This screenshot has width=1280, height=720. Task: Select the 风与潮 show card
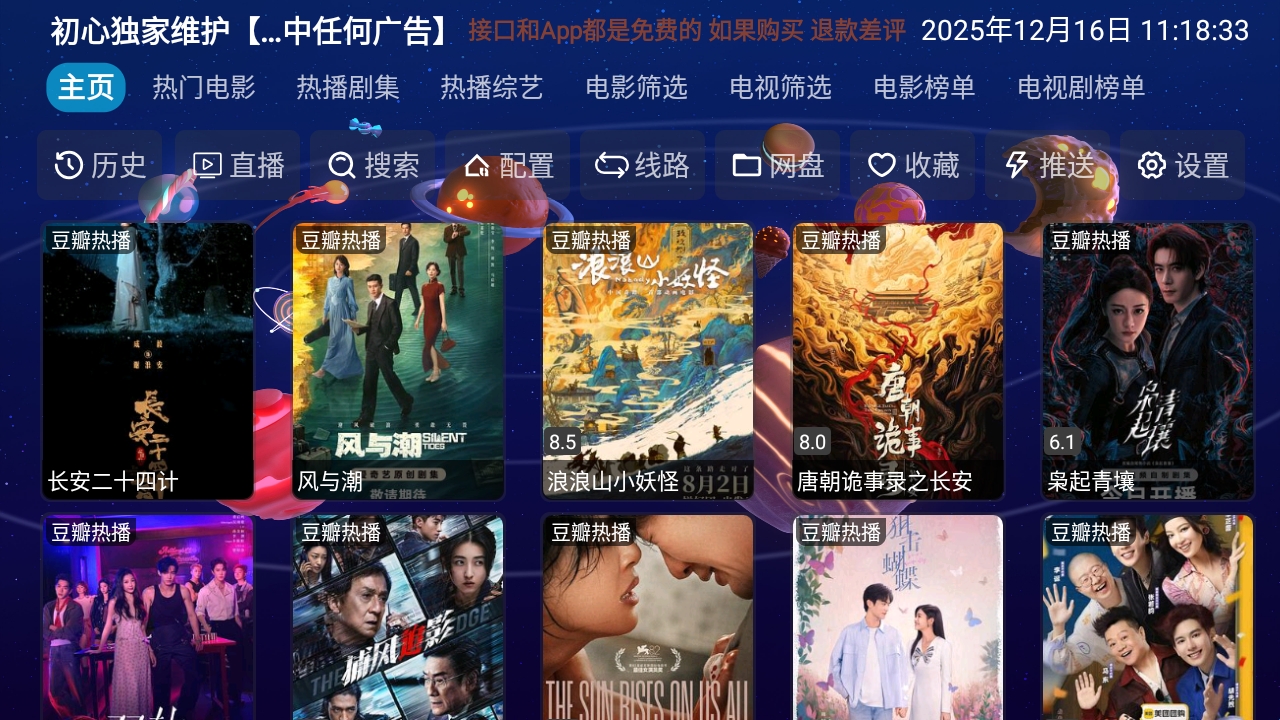coord(398,360)
